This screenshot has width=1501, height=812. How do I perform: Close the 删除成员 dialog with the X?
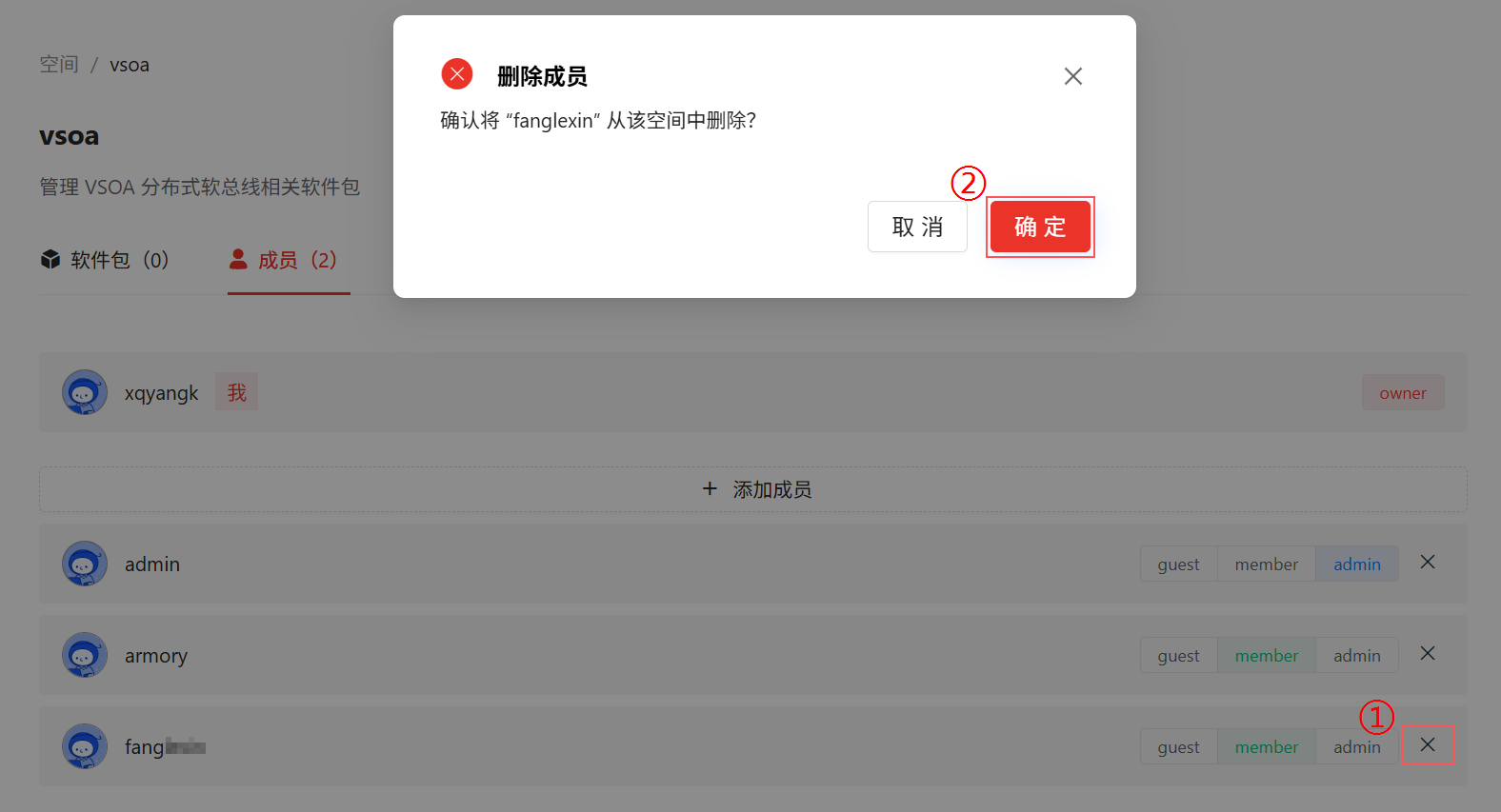pyautogui.click(x=1073, y=76)
